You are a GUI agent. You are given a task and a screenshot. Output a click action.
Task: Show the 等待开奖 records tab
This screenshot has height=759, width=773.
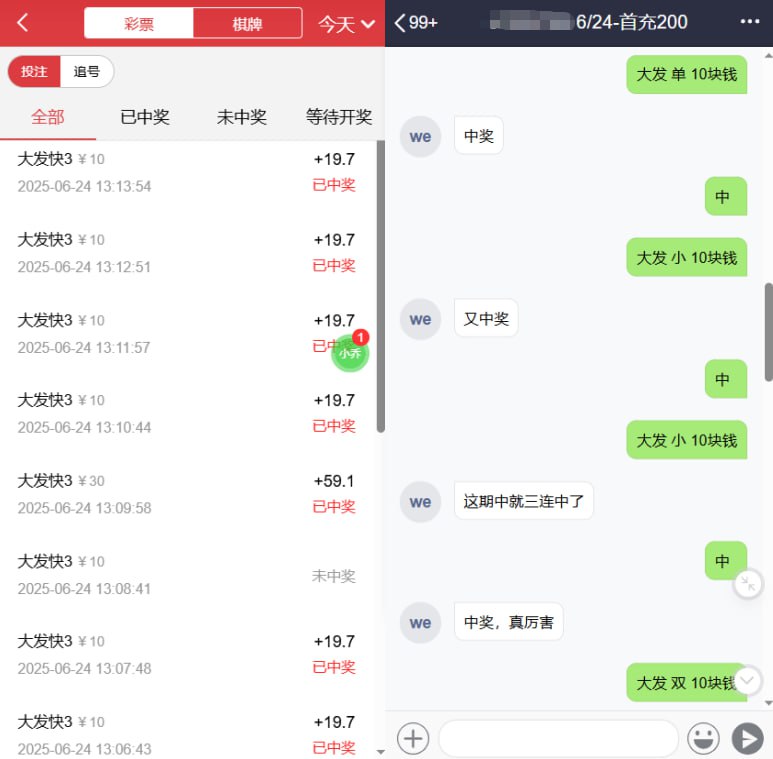tap(338, 117)
